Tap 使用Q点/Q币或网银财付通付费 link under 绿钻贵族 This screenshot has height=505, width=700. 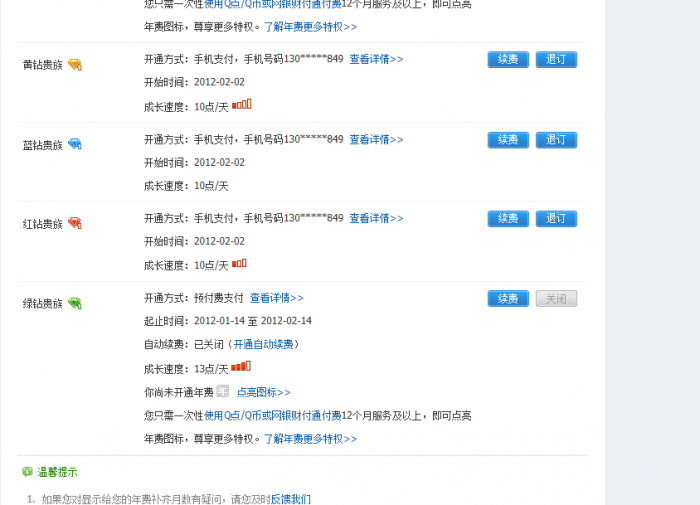272,415
